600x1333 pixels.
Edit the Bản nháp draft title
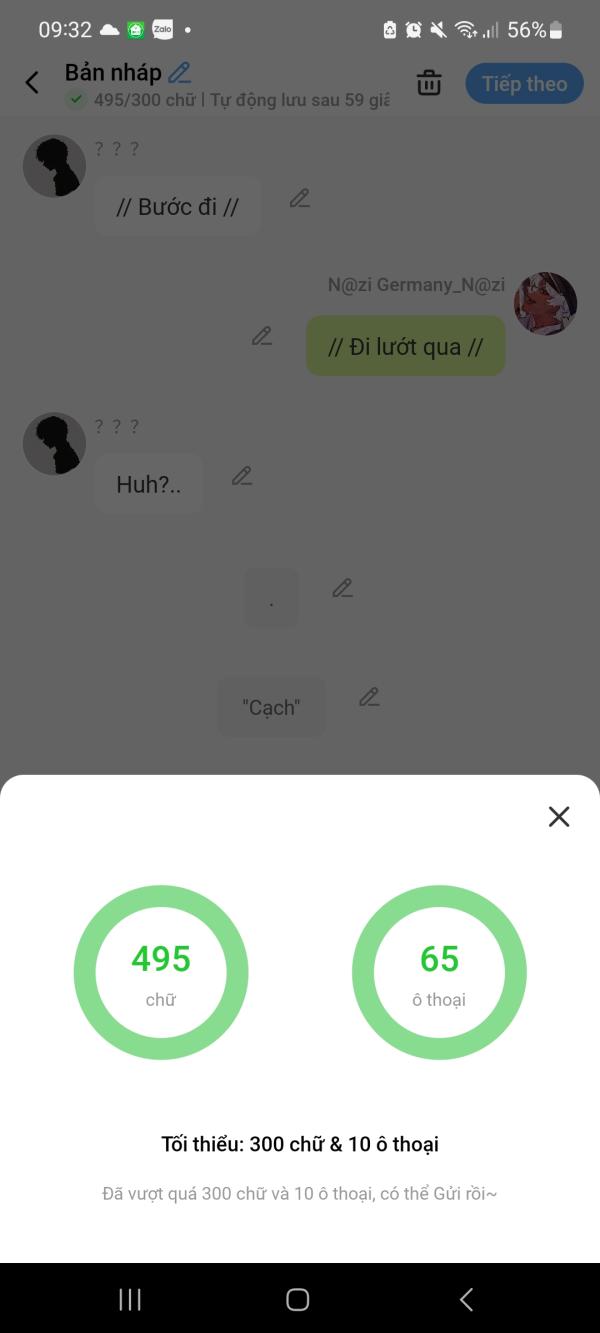coord(180,72)
